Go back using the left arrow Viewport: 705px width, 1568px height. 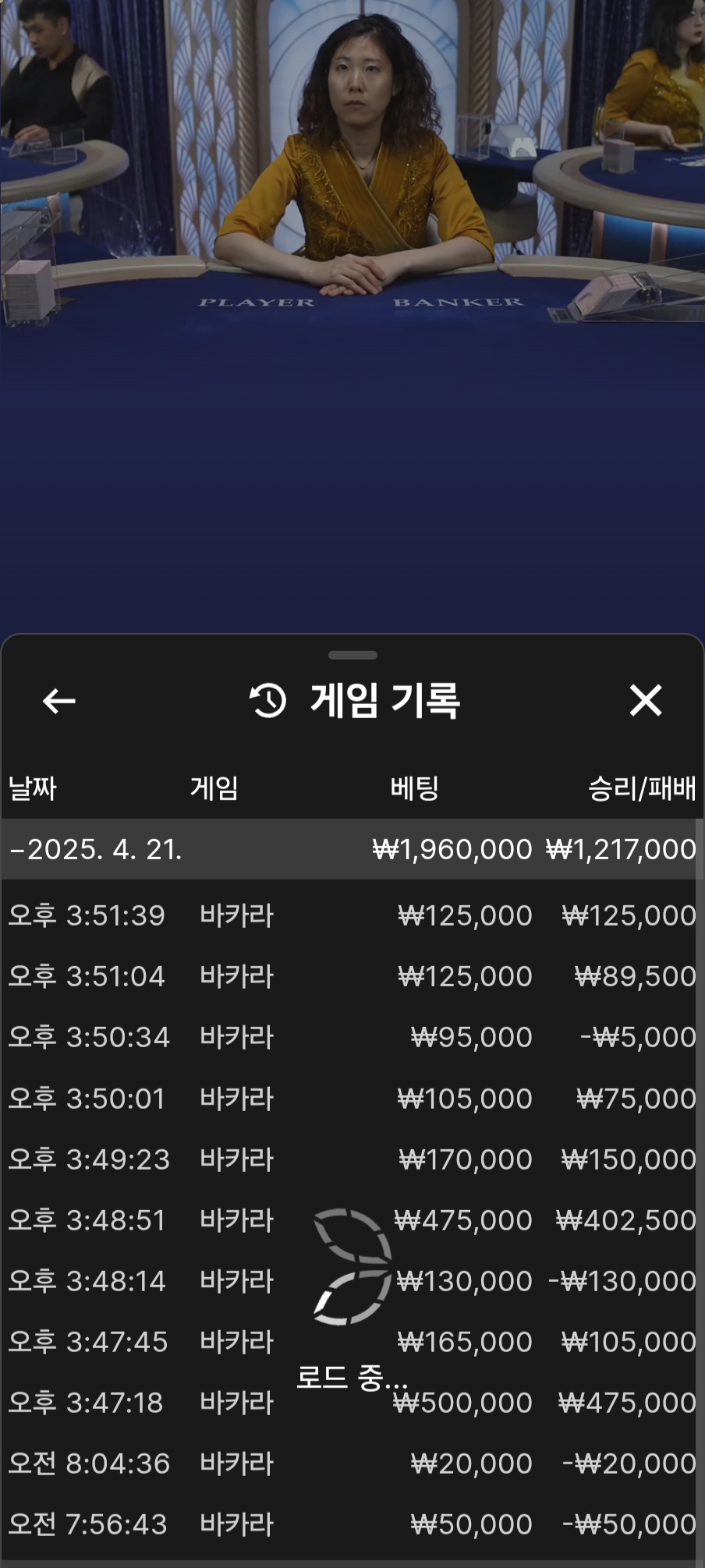(x=58, y=701)
